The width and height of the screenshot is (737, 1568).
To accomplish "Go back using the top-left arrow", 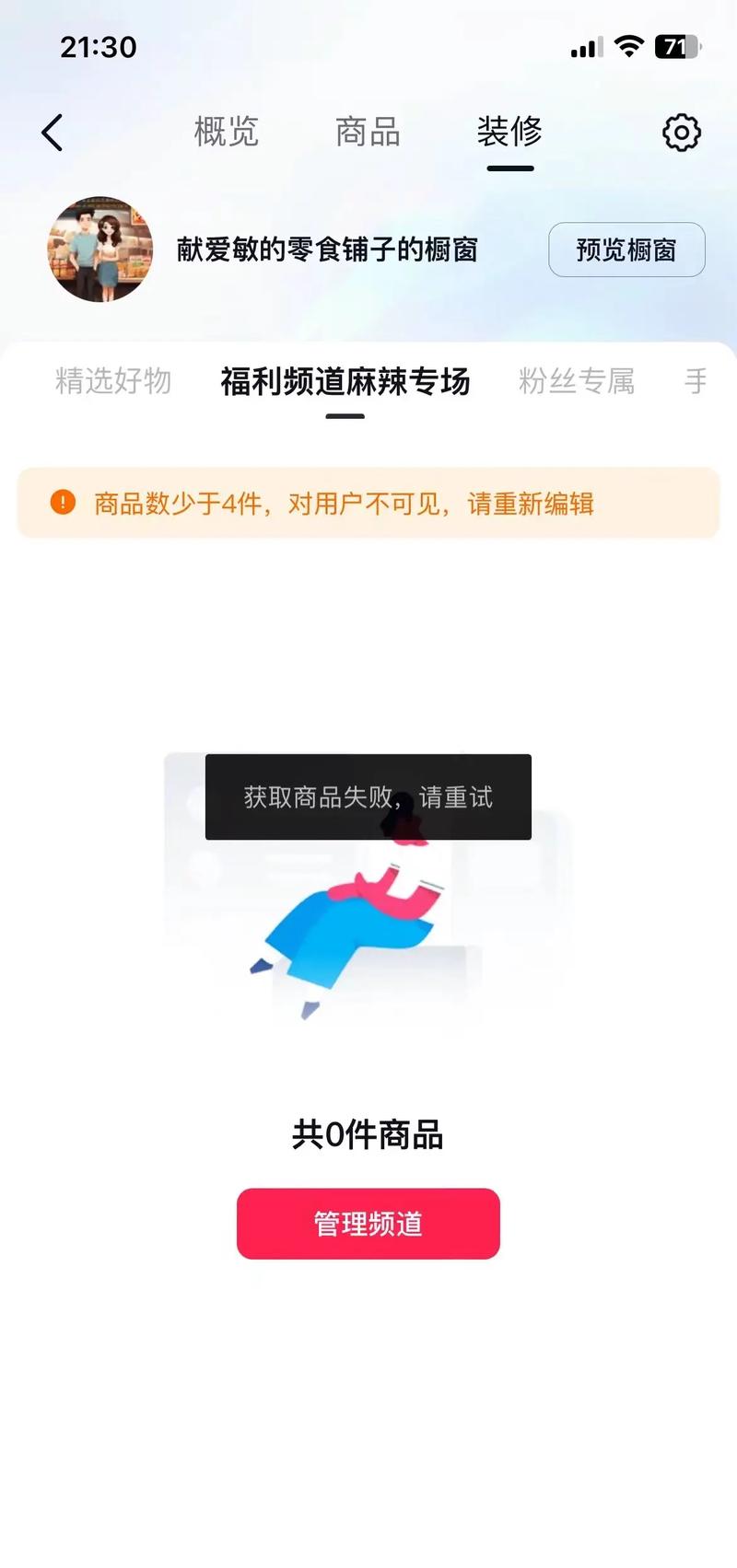I will [53, 134].
